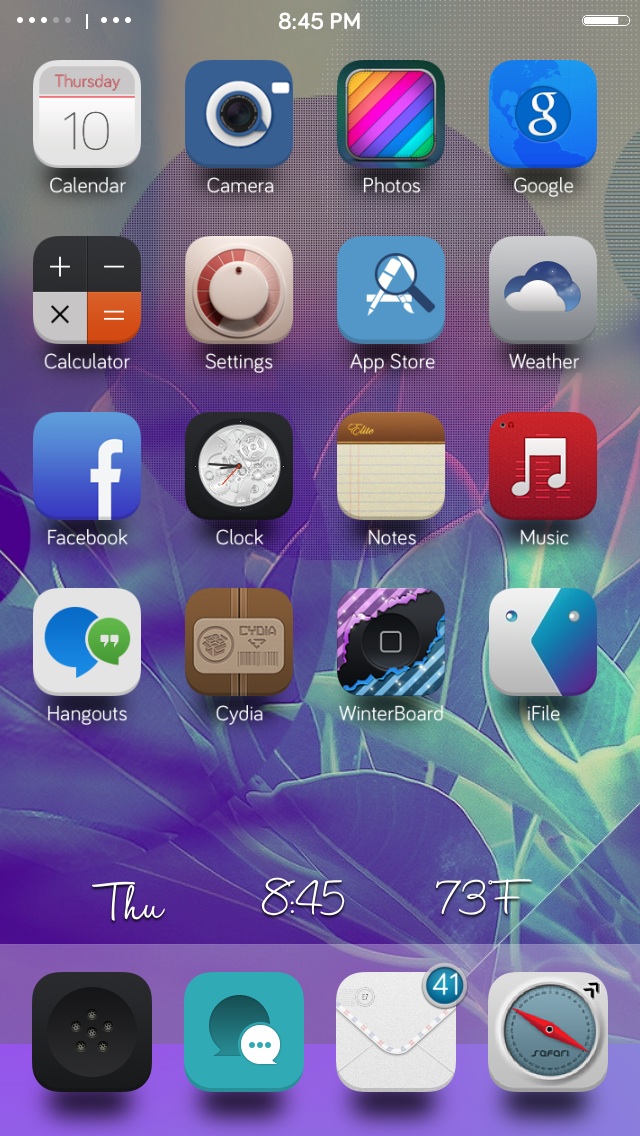The image size is (640, 1136).
Task: Launch Cydia
Action: [x=239, y=642]
